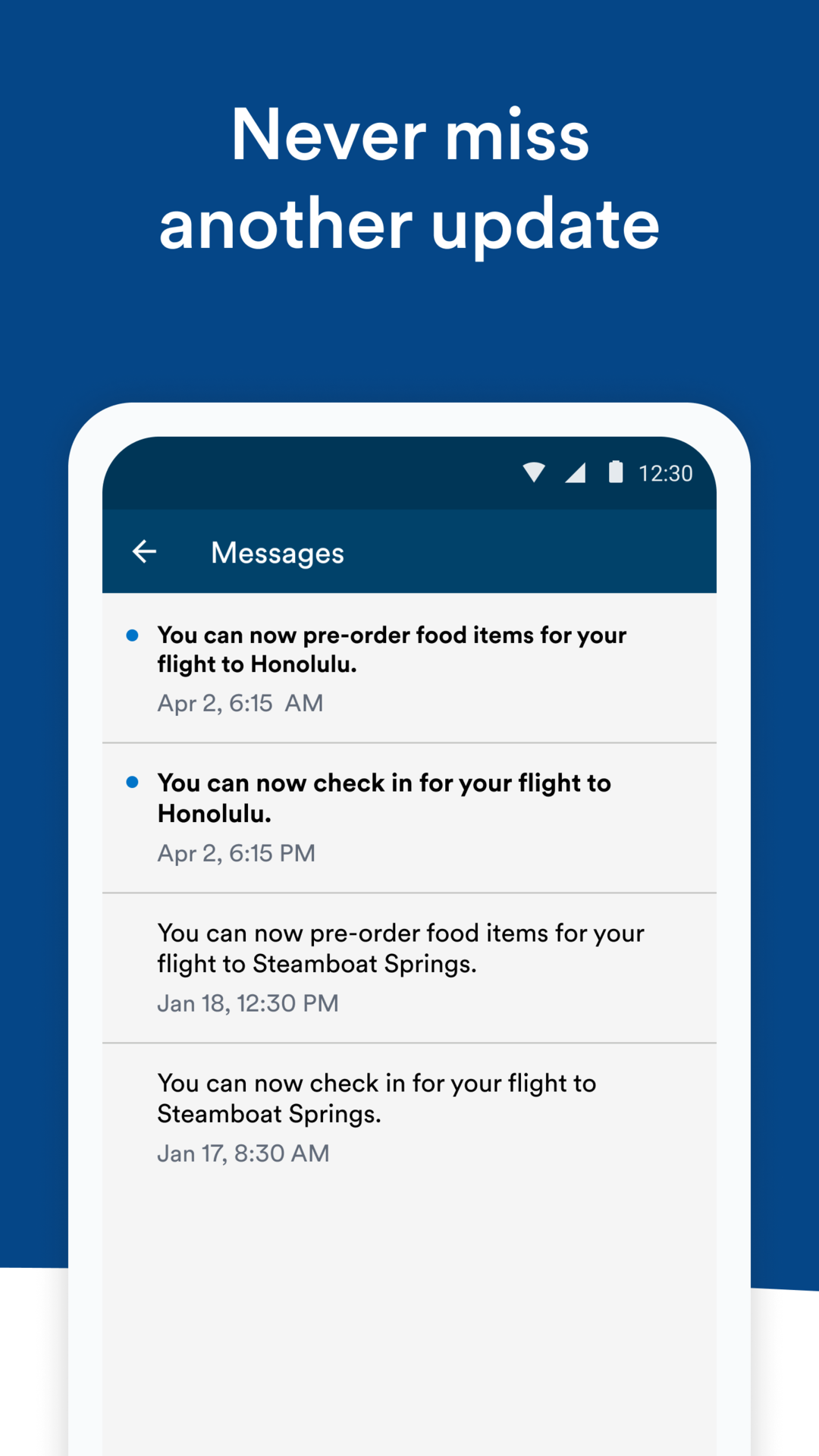819x1456 pixels.
Task: Click the unread dot next to the check-in message
Action: click(x=133, y=781)
